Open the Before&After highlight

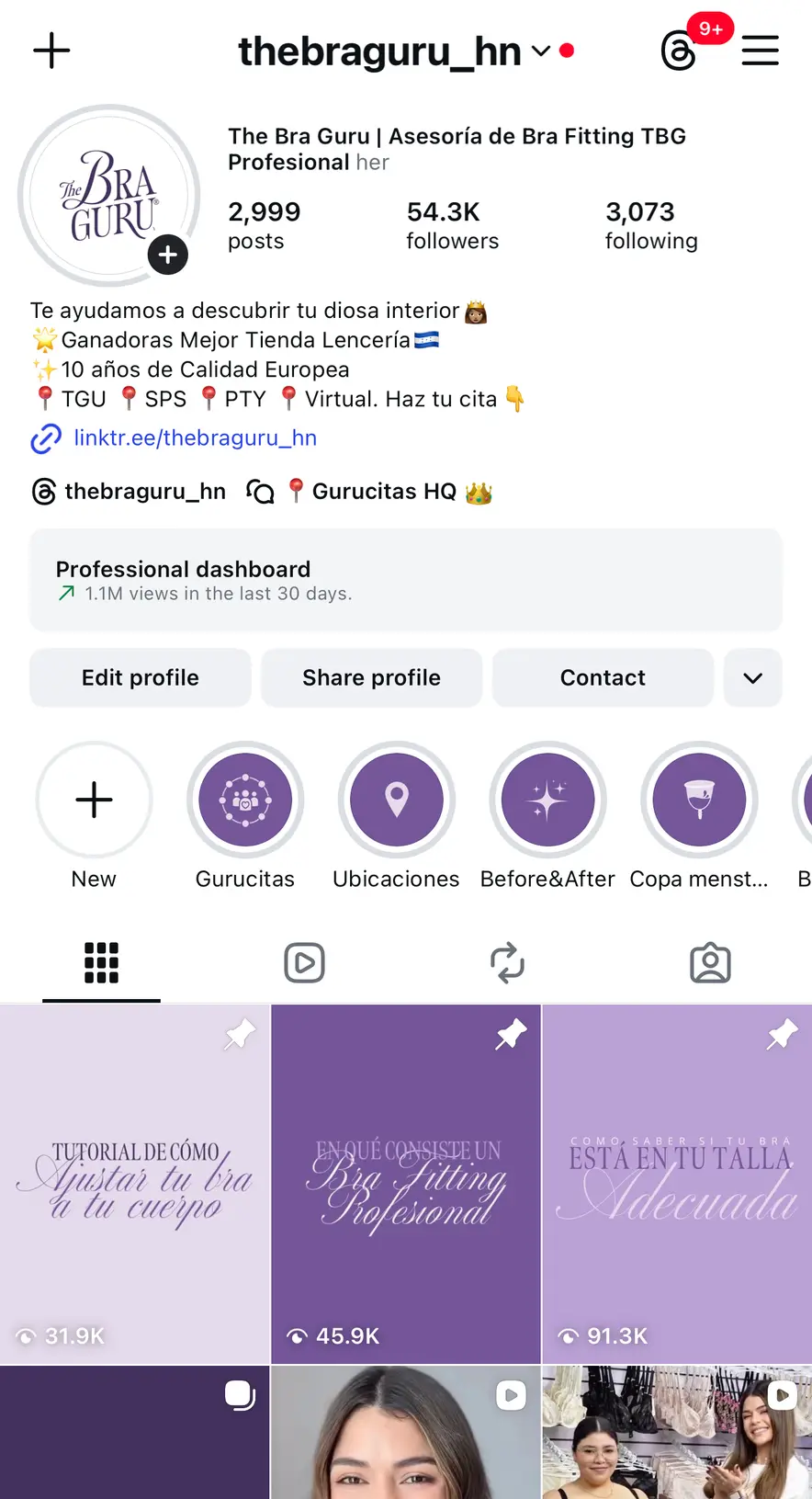coord(547,800)
